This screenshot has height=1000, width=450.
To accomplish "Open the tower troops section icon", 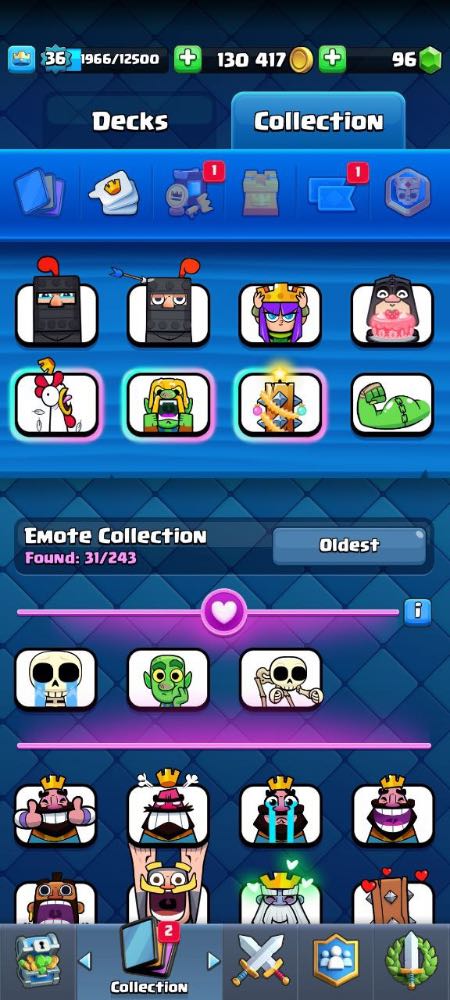I will tap(259, 192).
